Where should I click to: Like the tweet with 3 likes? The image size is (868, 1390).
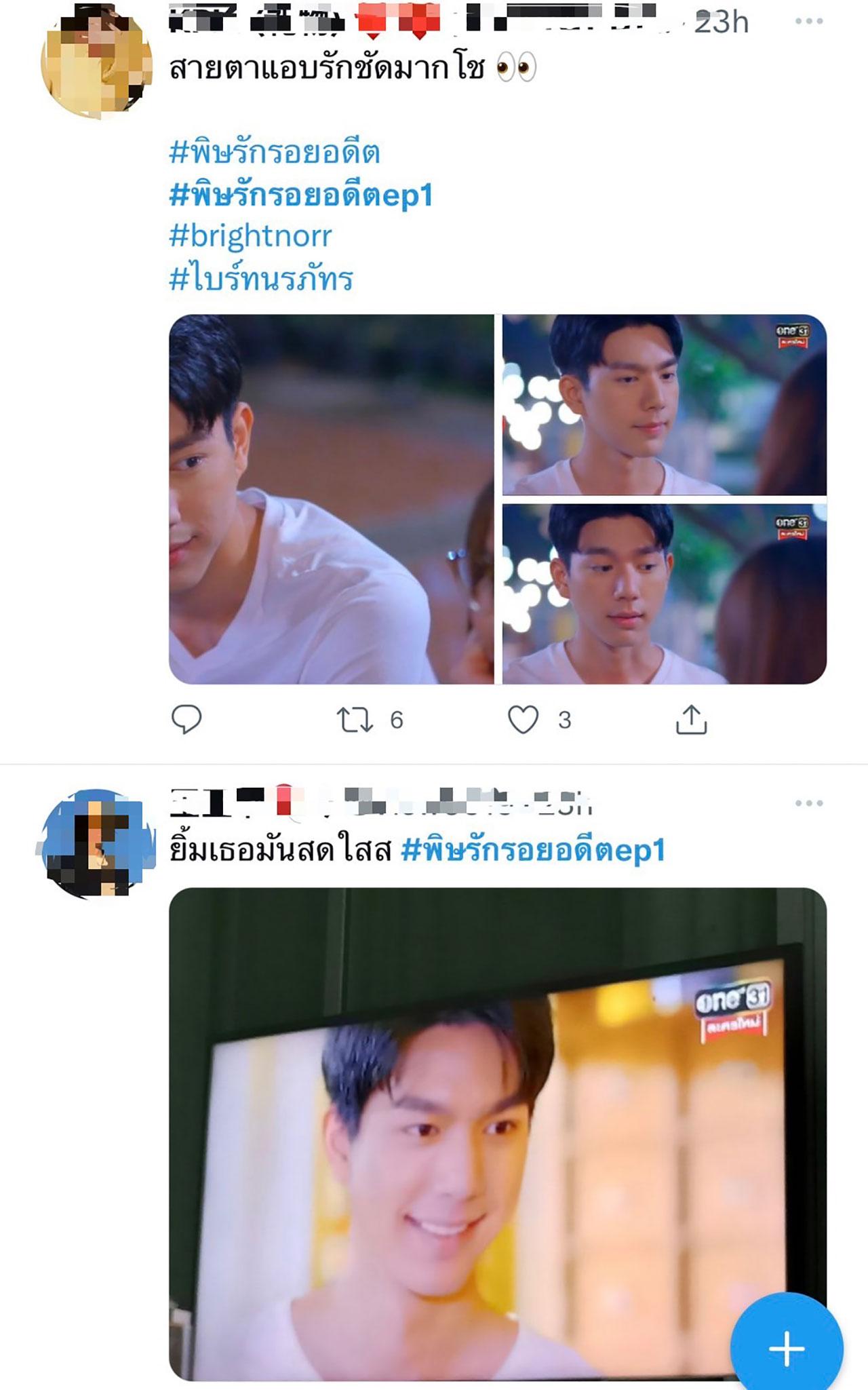523,720
